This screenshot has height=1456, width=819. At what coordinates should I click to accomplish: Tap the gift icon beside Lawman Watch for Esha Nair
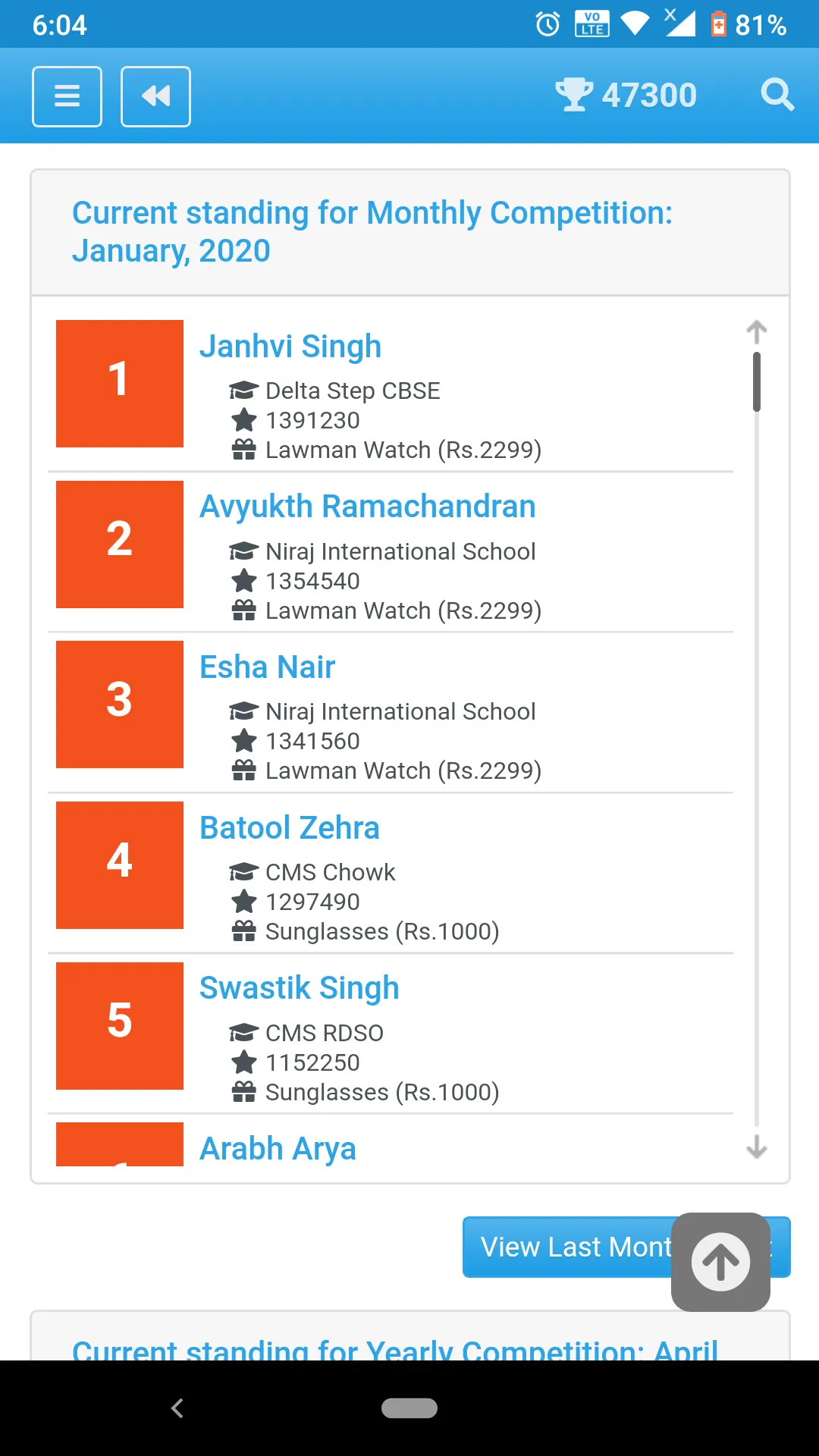tap(244, 770)
